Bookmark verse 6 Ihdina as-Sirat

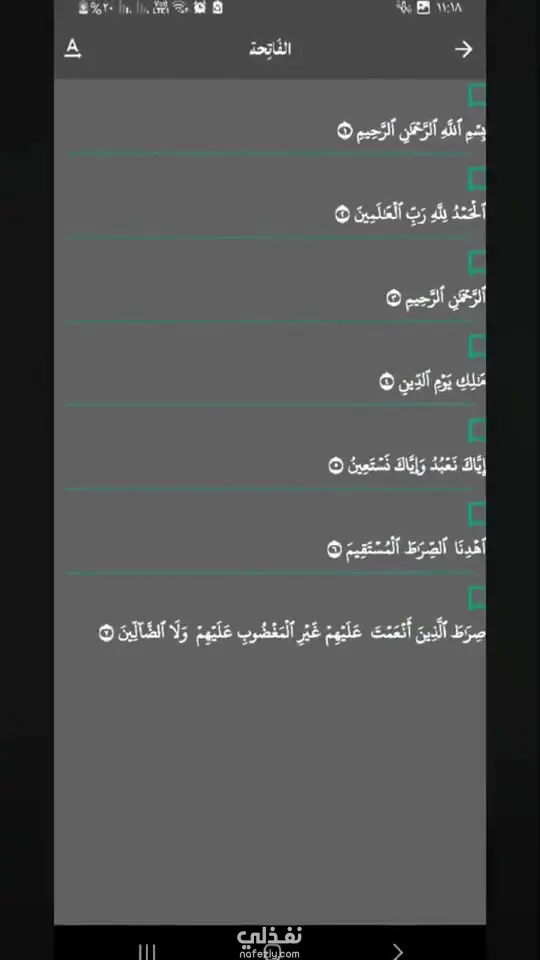point(477,514)
